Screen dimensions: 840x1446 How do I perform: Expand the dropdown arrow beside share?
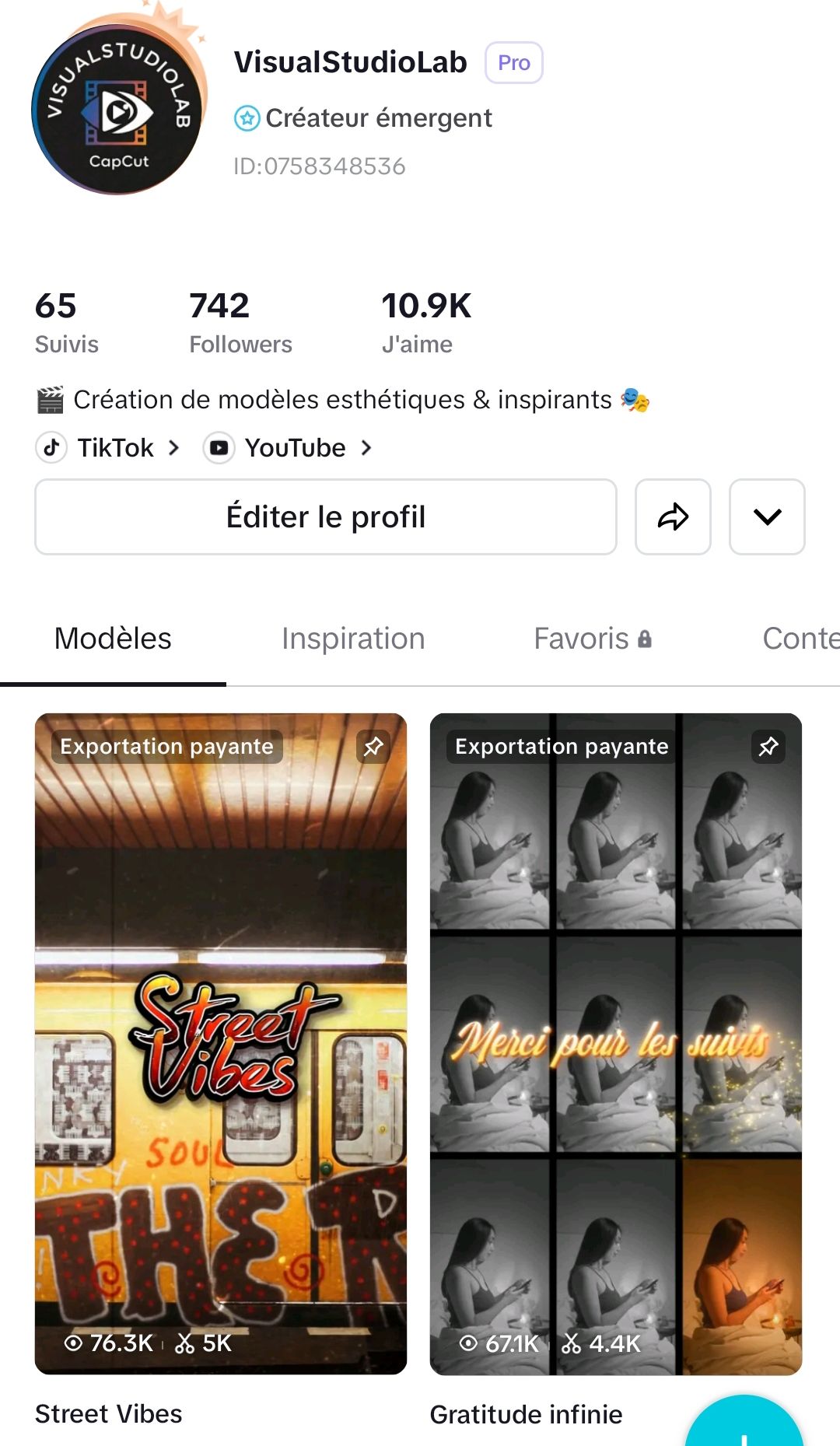point(767,517)
